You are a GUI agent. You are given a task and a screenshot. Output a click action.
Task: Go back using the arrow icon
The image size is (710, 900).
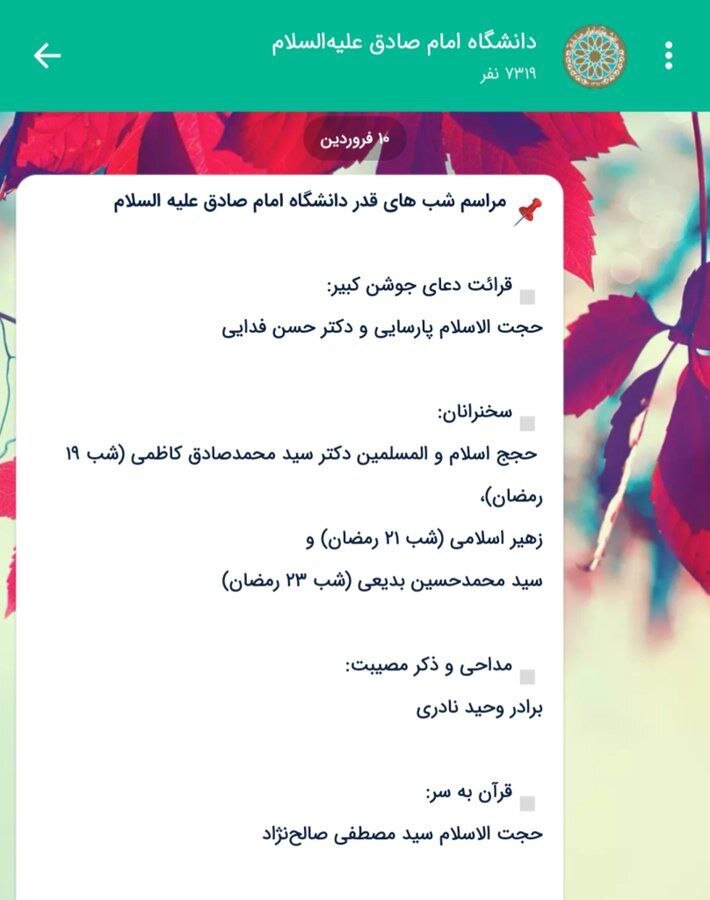pyautogui.click(x=47, y=55)
